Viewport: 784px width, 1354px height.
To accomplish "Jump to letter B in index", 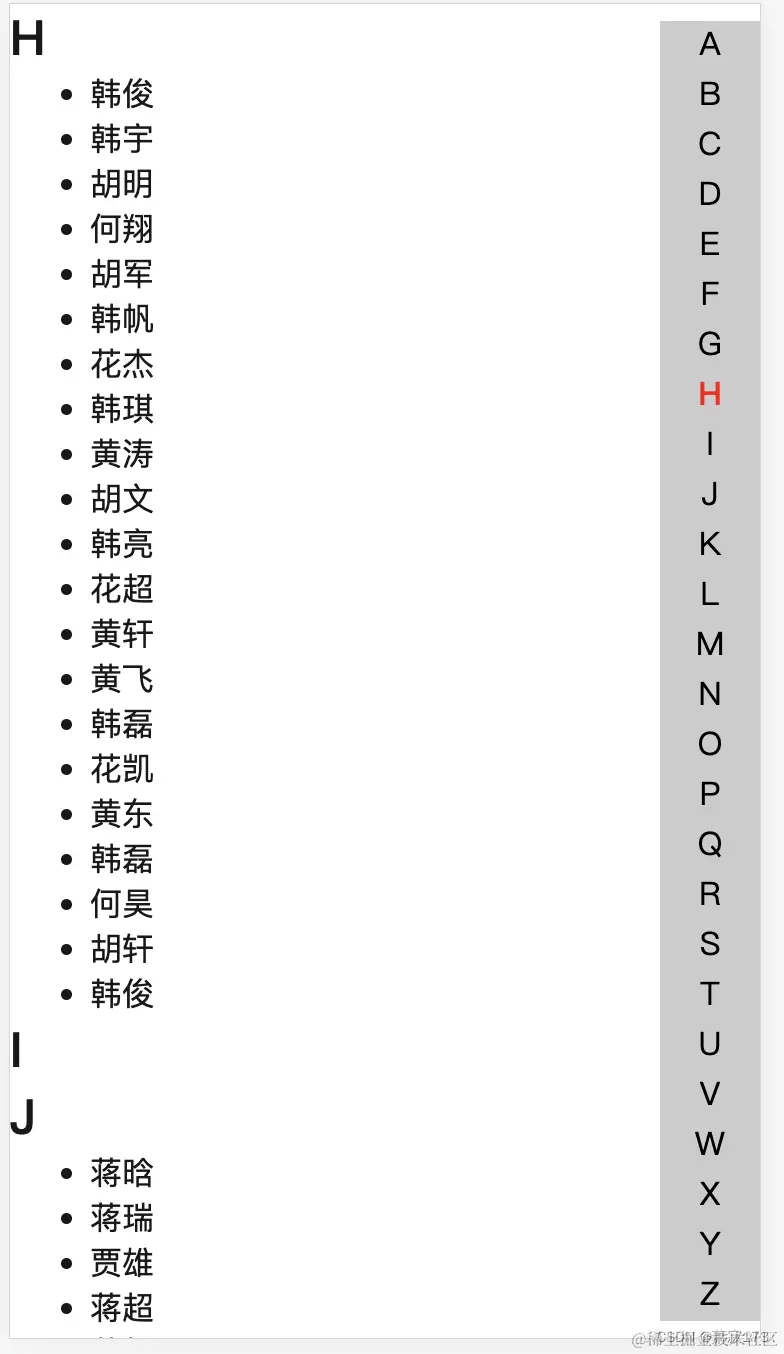I will [709, 95].
